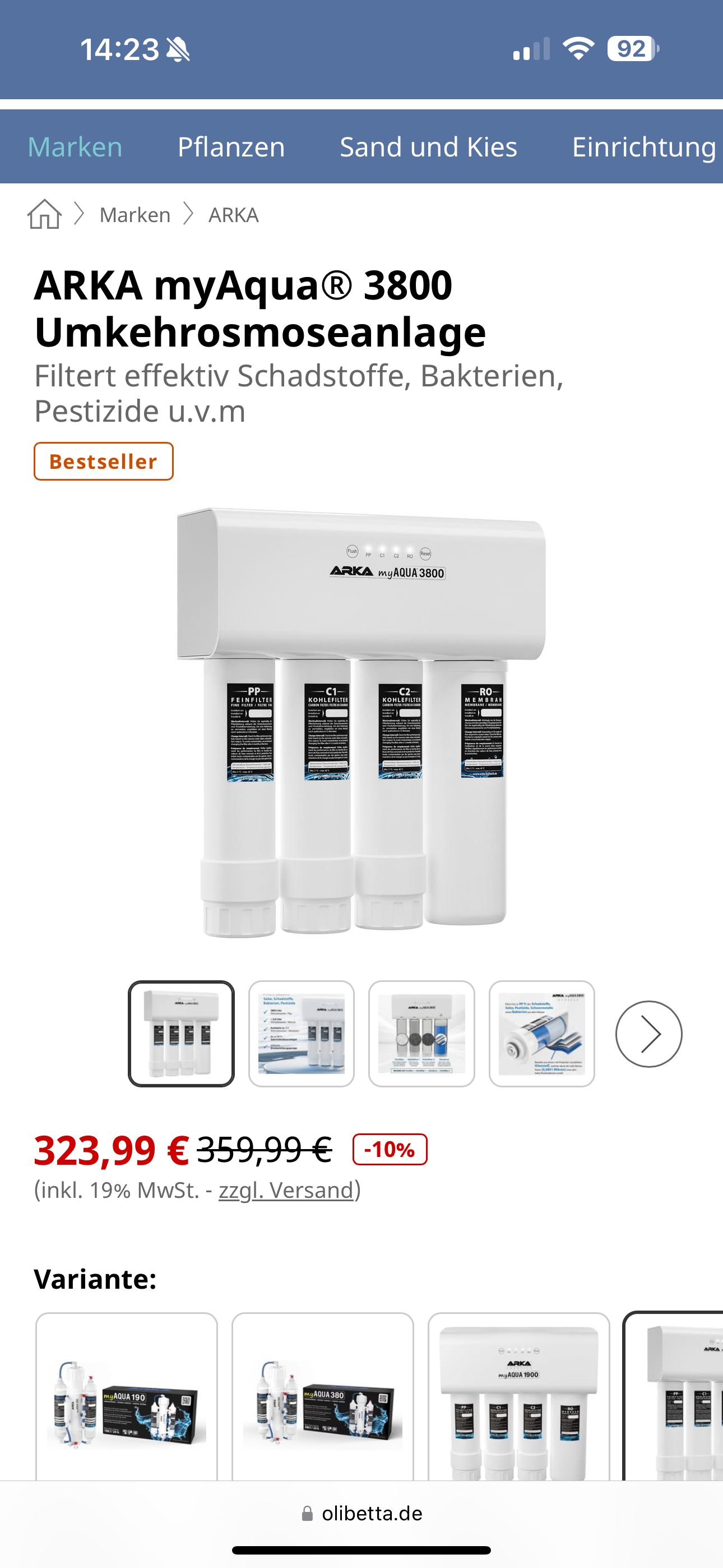Screen dimensions: 723x1568
Task: Choose the myAQUA 190 variant
Action: pos(127,1400)
